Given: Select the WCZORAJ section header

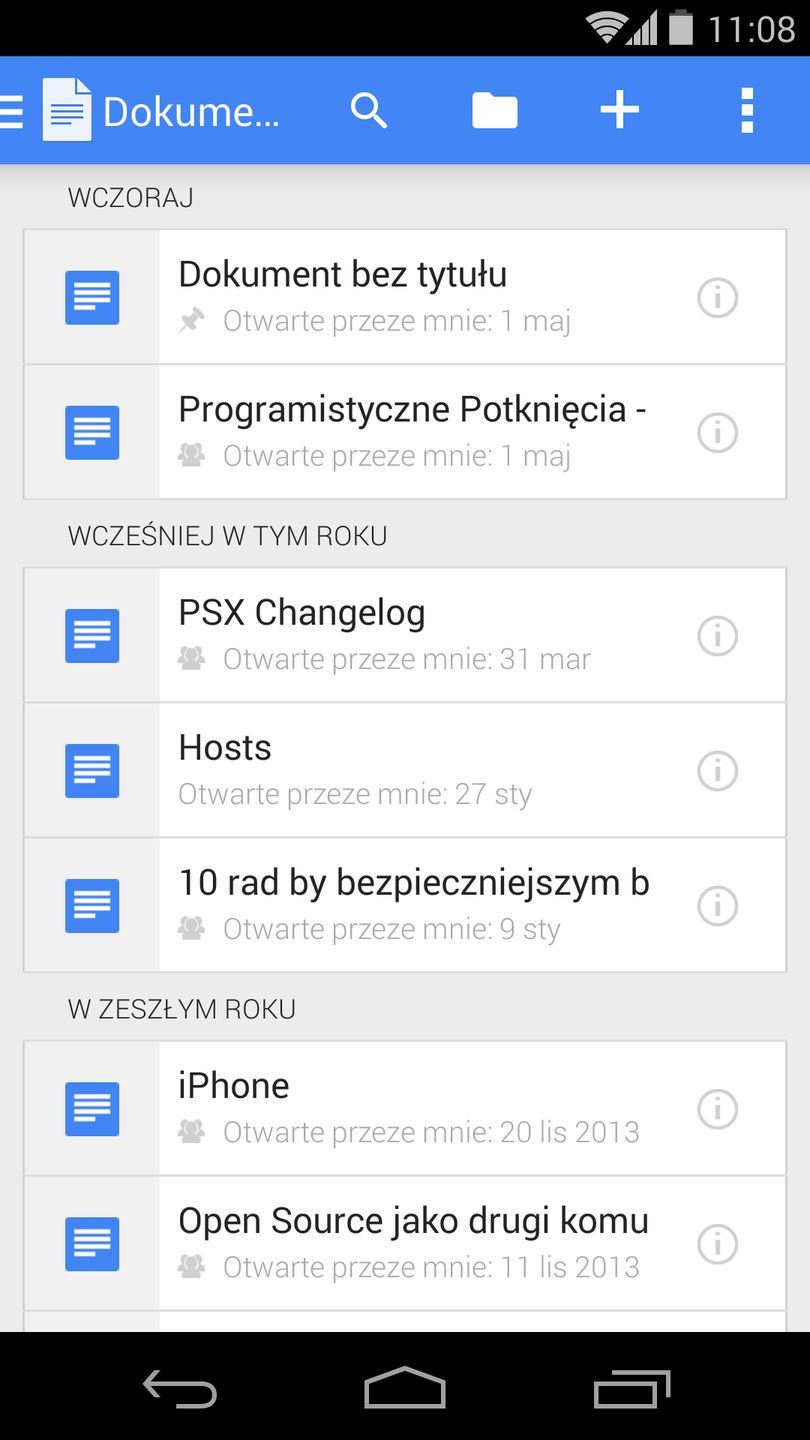Looking at the screenshot, I should pyautogui.click(x=130, y=197).
